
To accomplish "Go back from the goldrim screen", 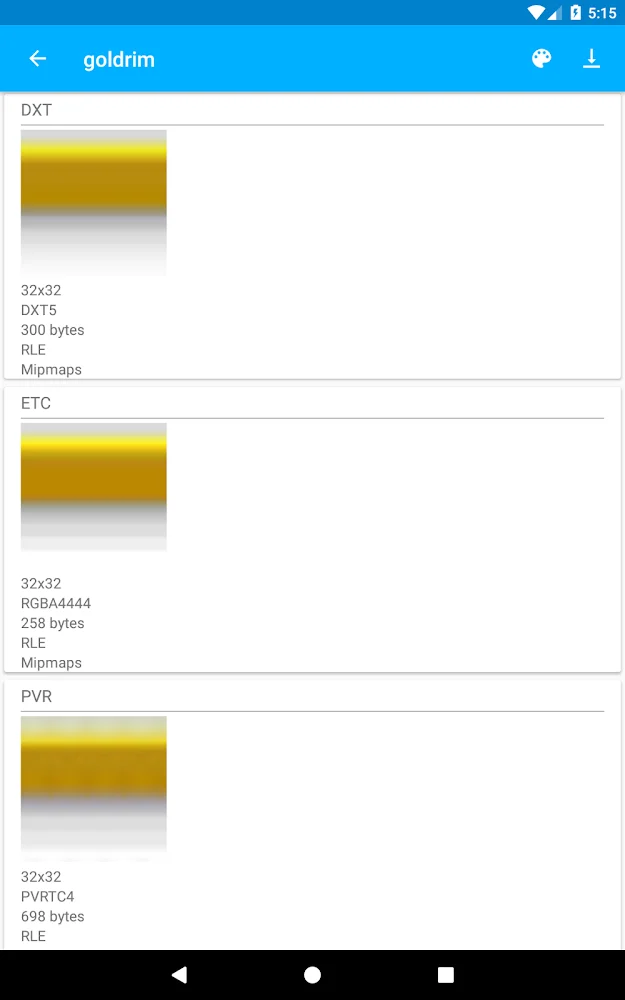I will coord(38,59).
